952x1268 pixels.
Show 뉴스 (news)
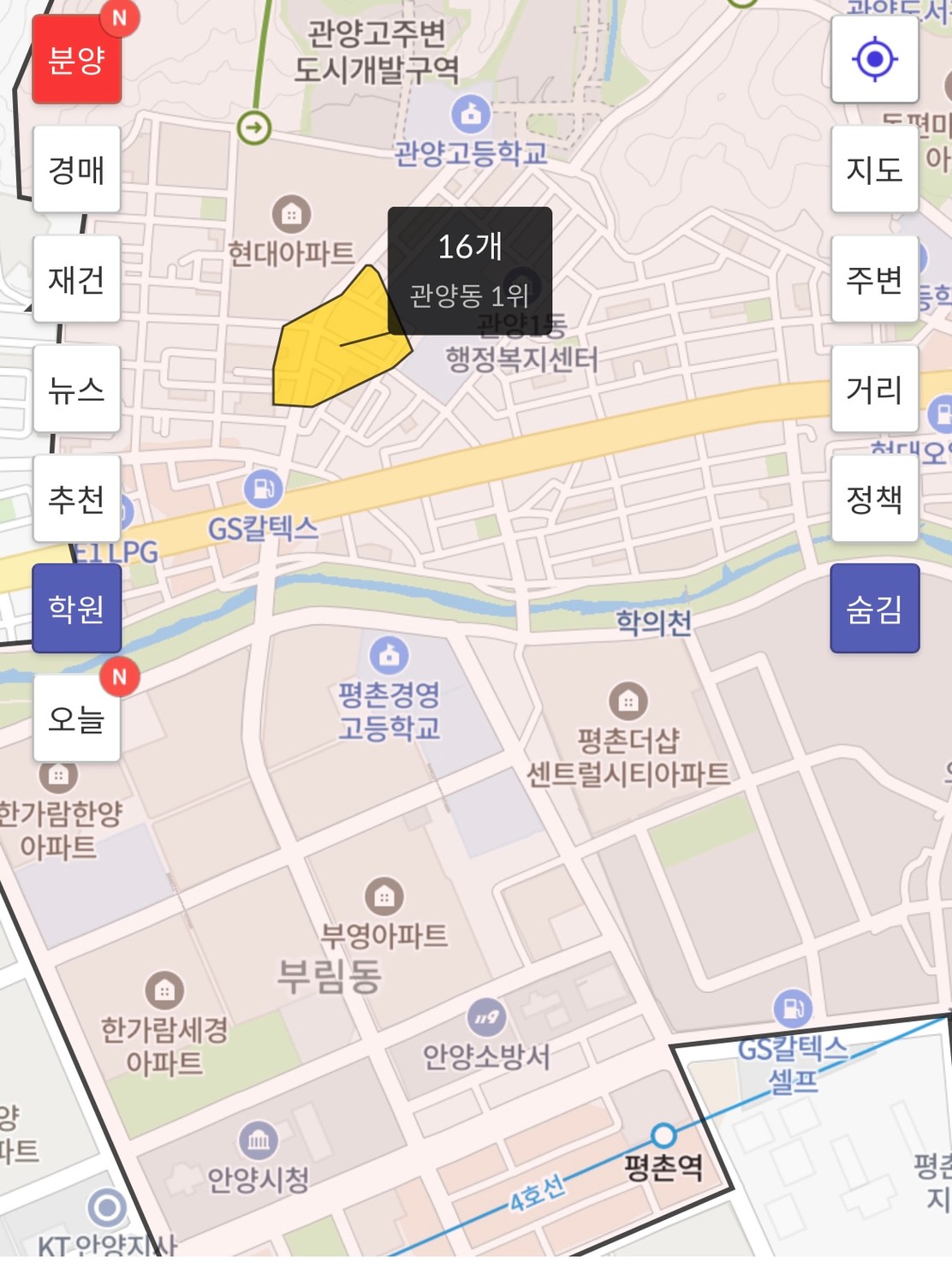(76, 389)
